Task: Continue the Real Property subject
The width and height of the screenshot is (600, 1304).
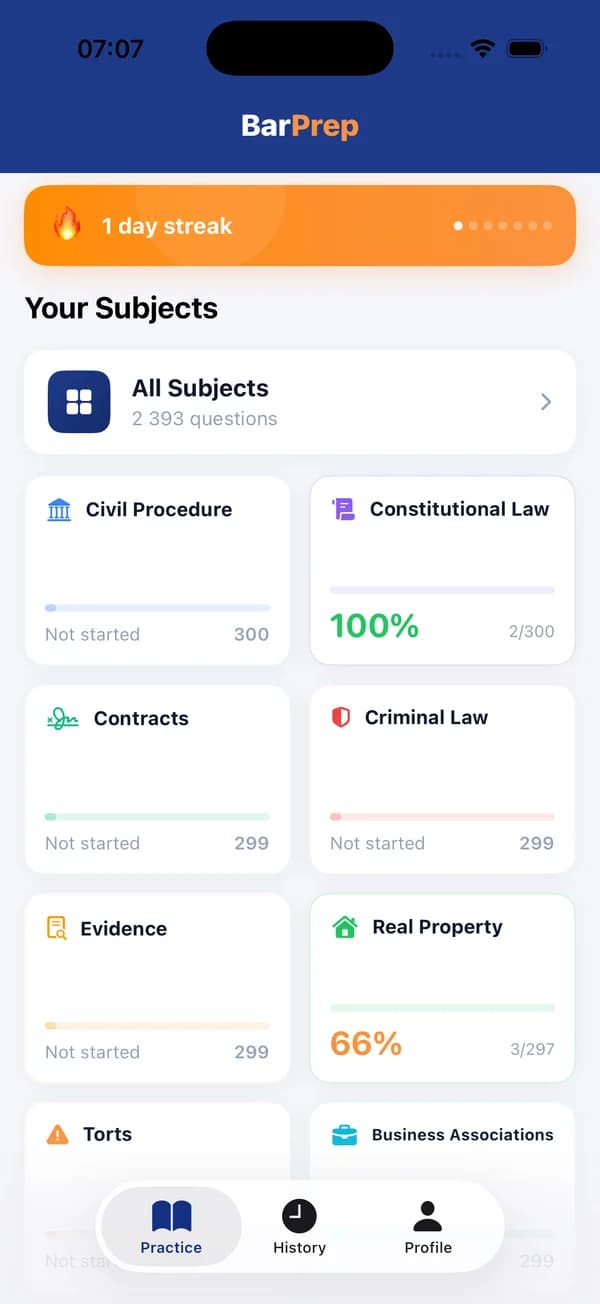Action: pos(442,988)
